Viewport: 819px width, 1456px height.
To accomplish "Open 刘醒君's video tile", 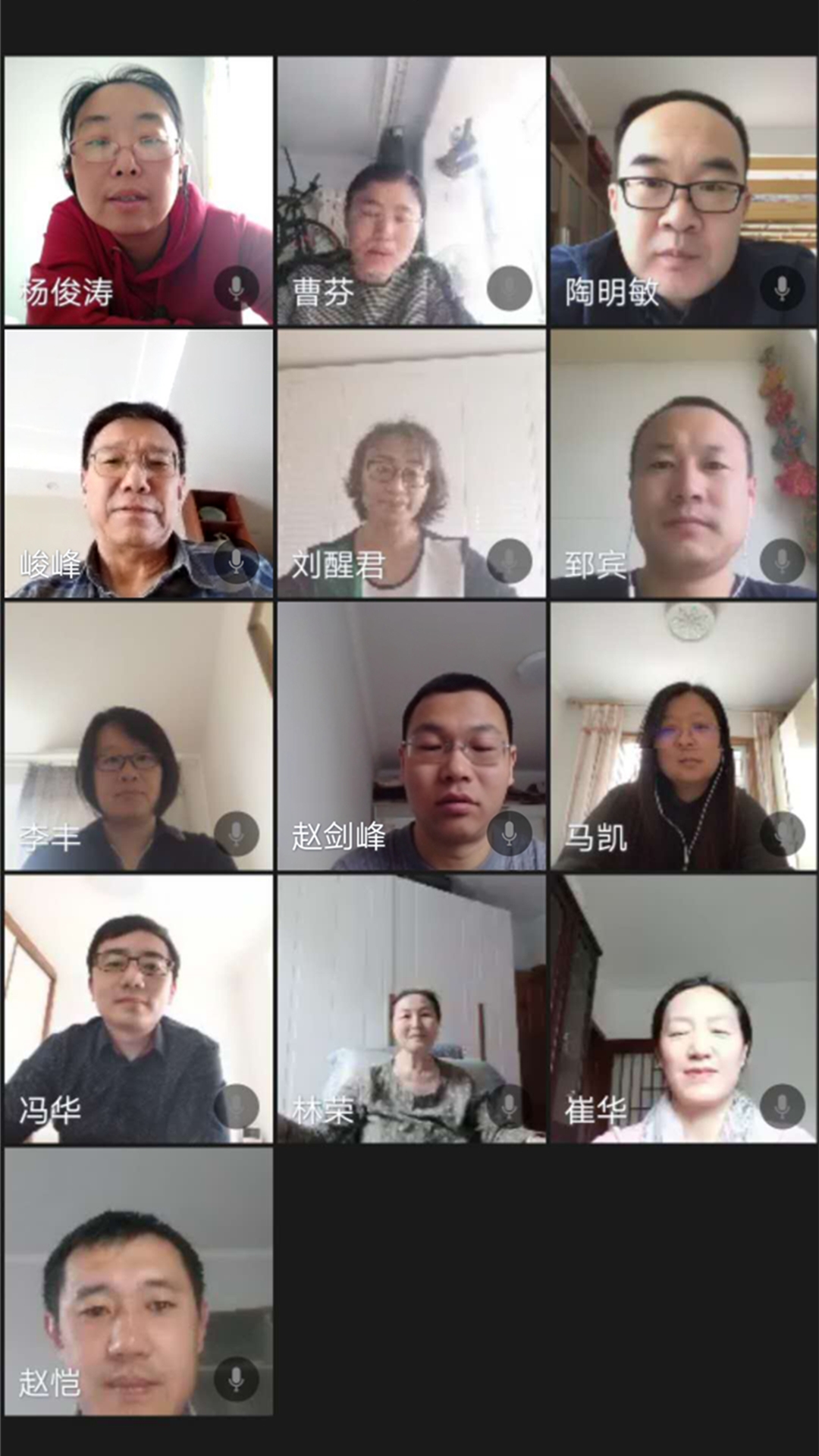I will tap(411, 463).
